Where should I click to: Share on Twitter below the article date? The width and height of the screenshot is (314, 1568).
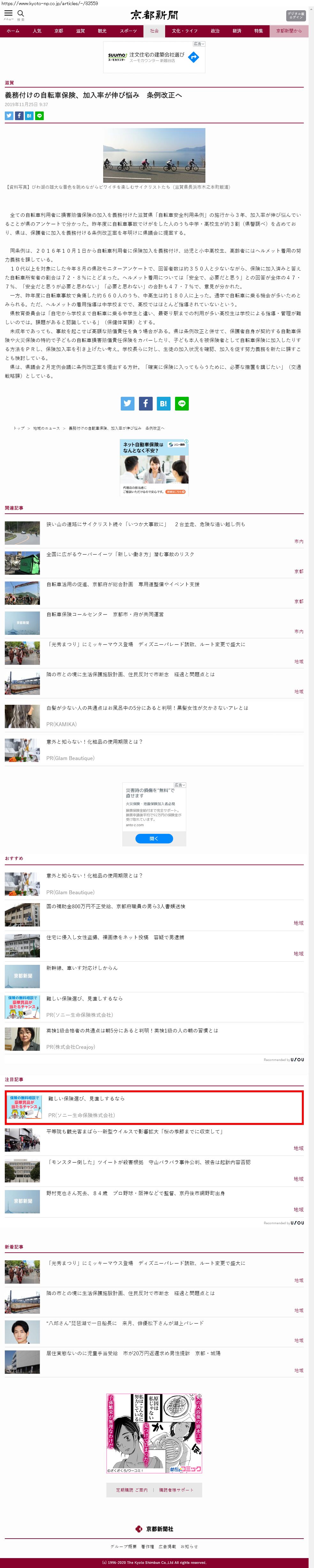pyautogui.click(x=9, y=116)
